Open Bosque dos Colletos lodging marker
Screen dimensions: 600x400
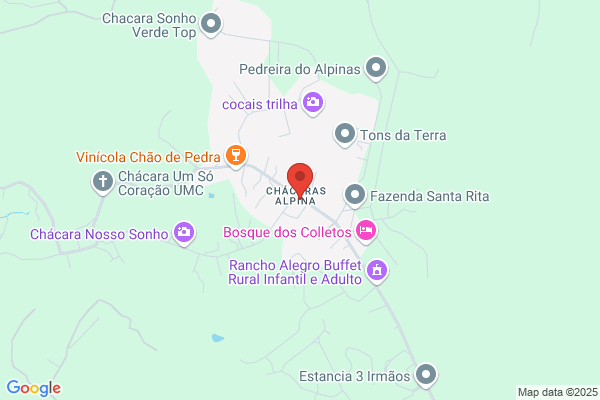click(366, 231)
